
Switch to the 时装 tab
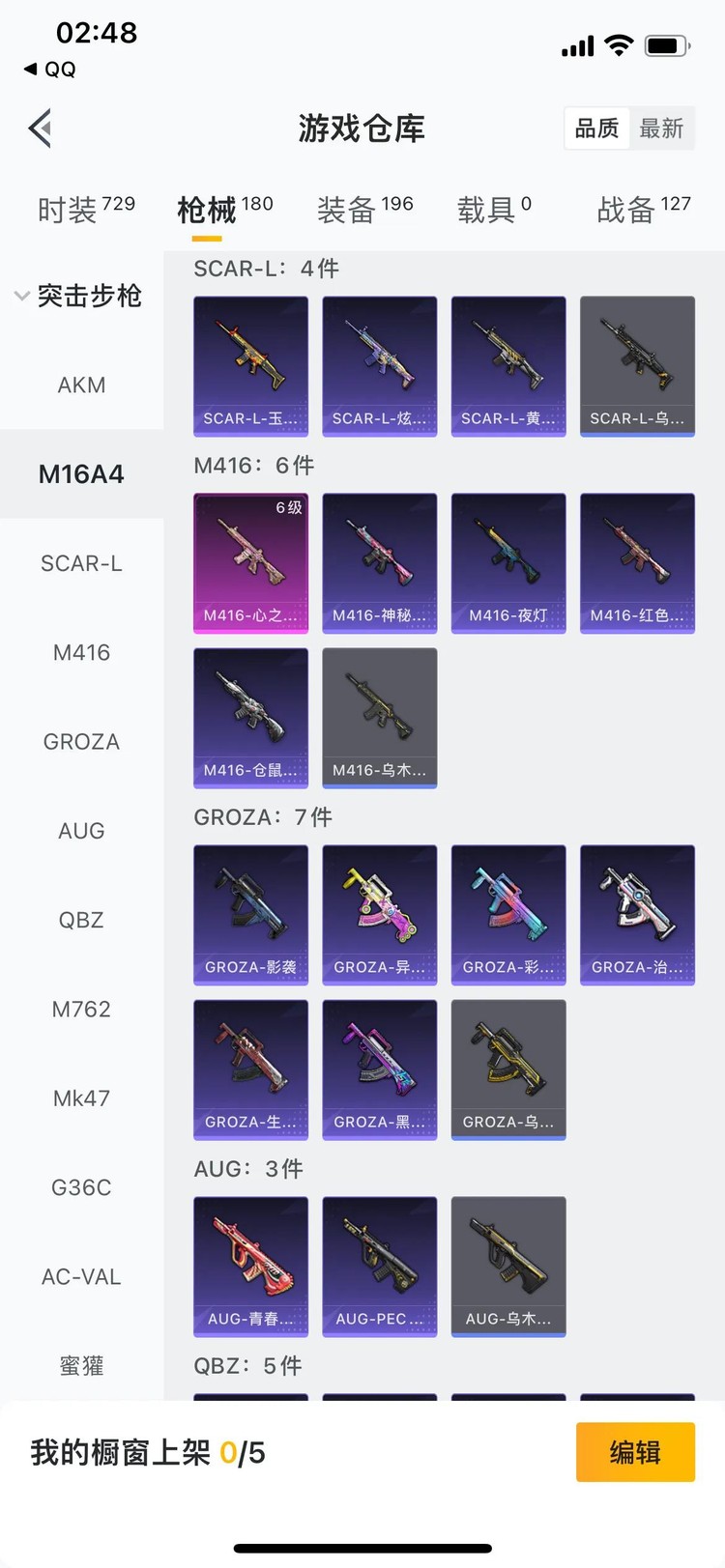point(85,209)
